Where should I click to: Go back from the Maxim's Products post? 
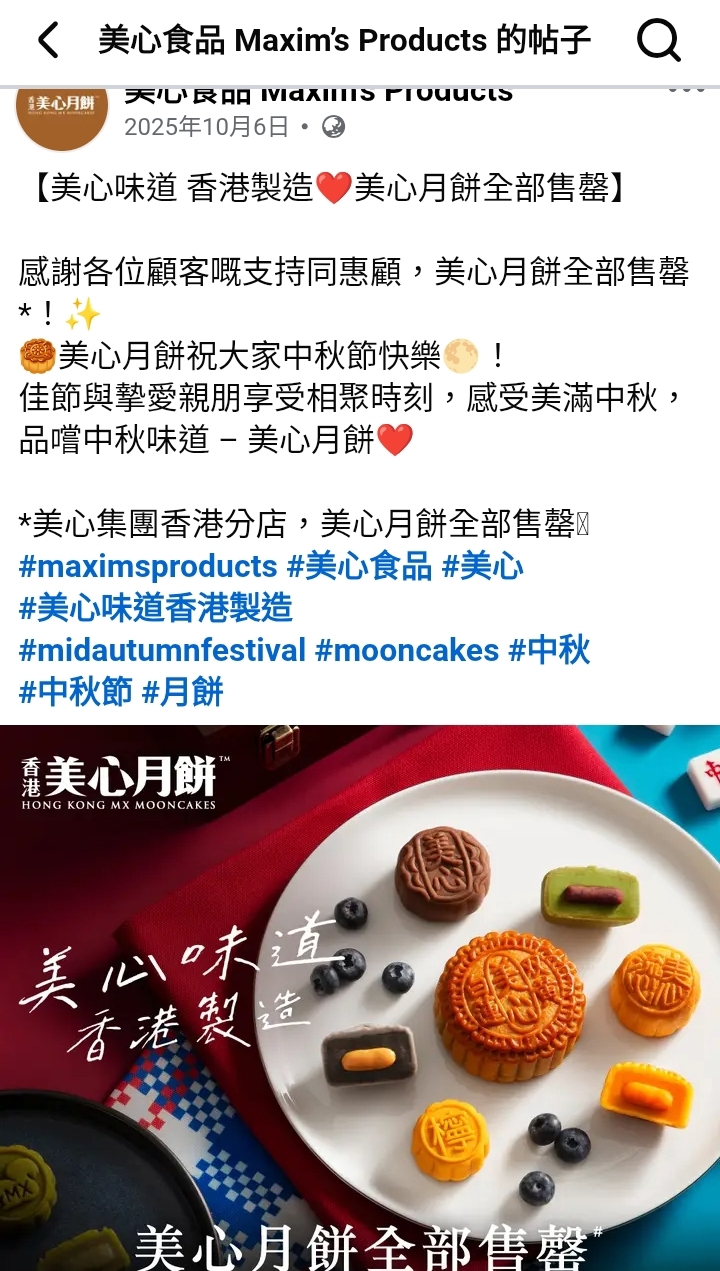click(x=48, y=41)
